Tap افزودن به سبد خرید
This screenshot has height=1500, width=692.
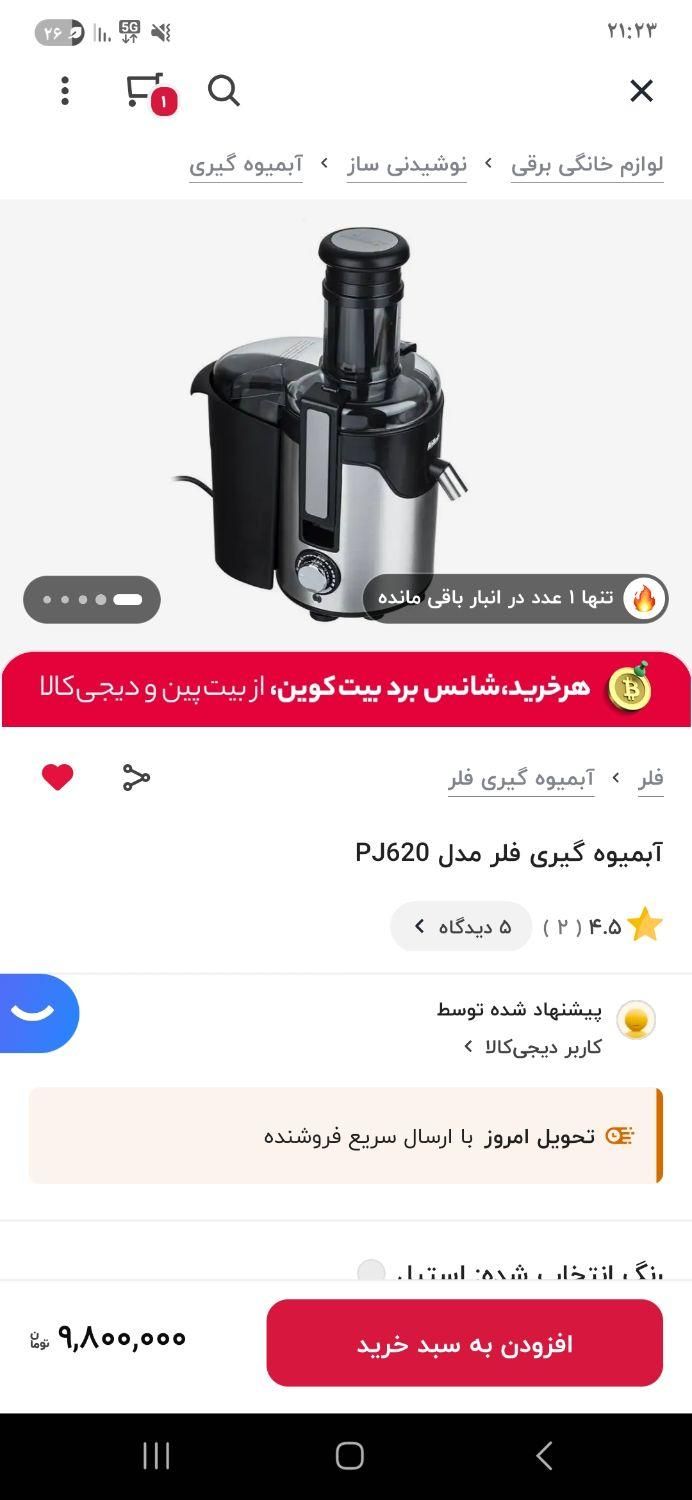point(464,1343)
